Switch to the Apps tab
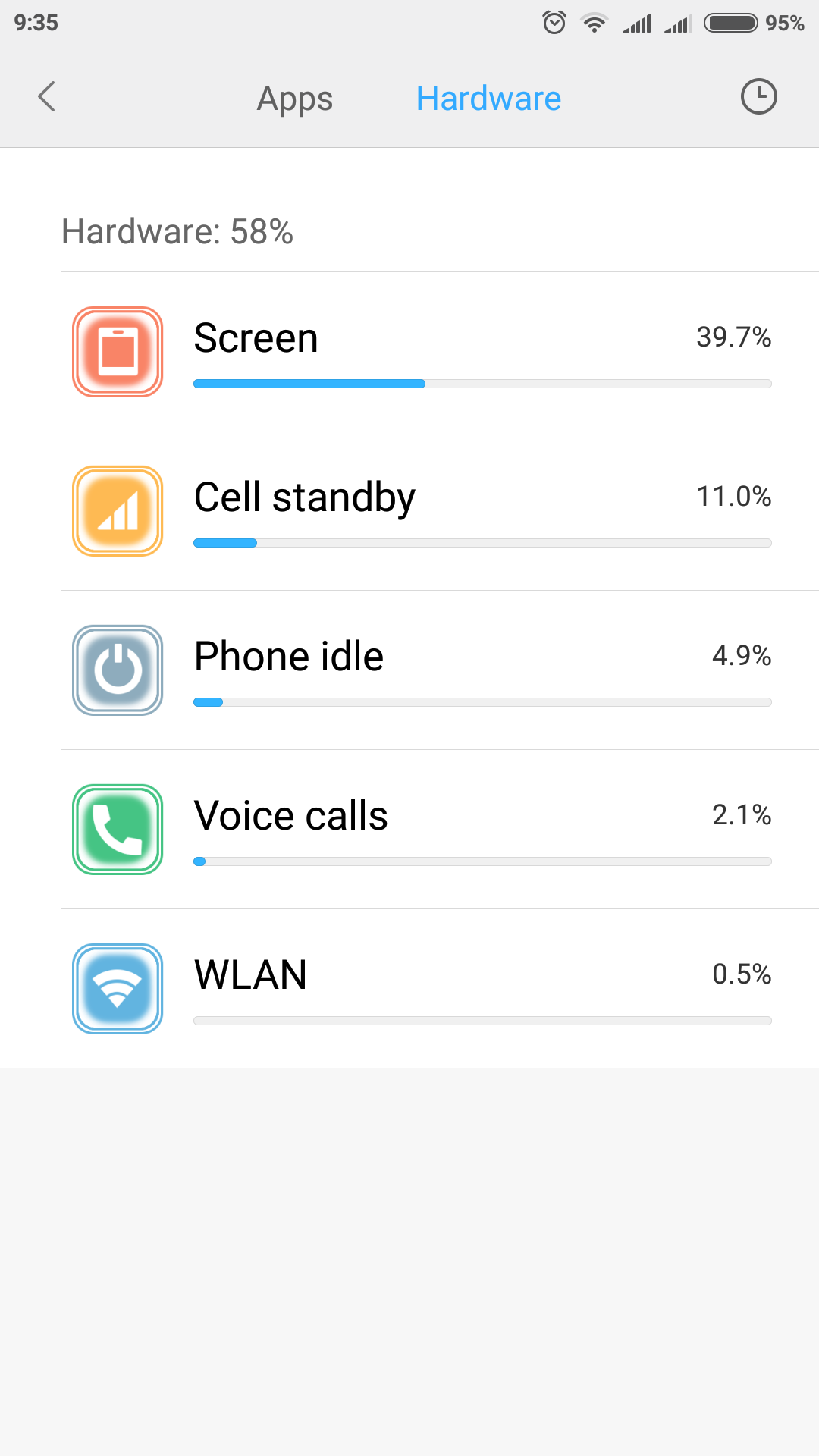The width and height of the screenshot is (819, 1456). (x=295, y=99)
